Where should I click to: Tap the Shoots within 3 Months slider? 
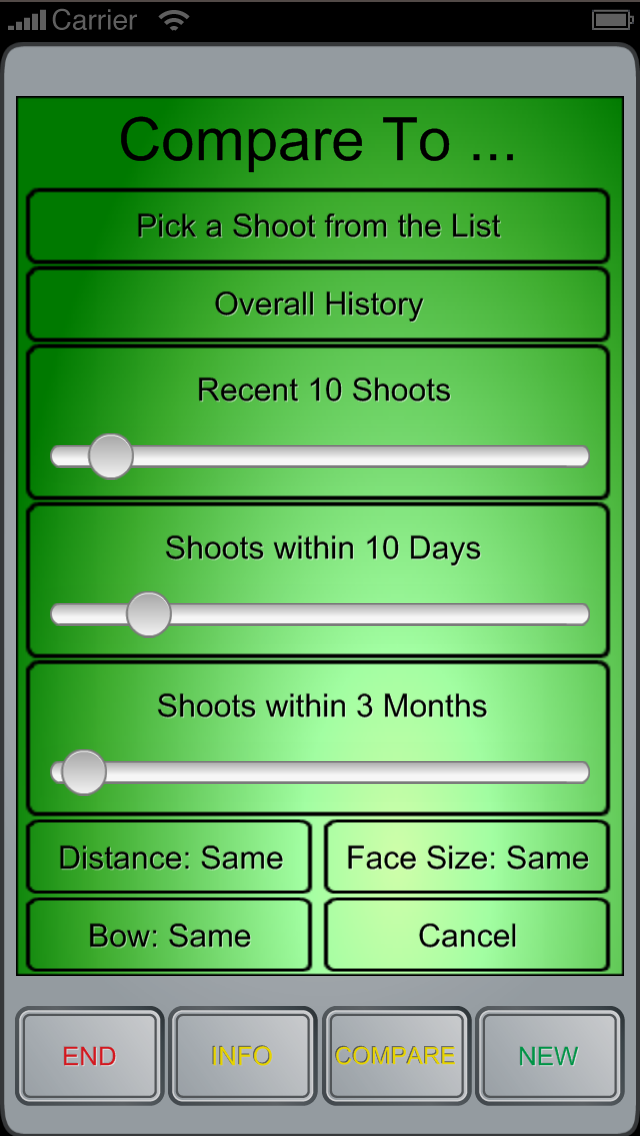(x=320, y=772)
